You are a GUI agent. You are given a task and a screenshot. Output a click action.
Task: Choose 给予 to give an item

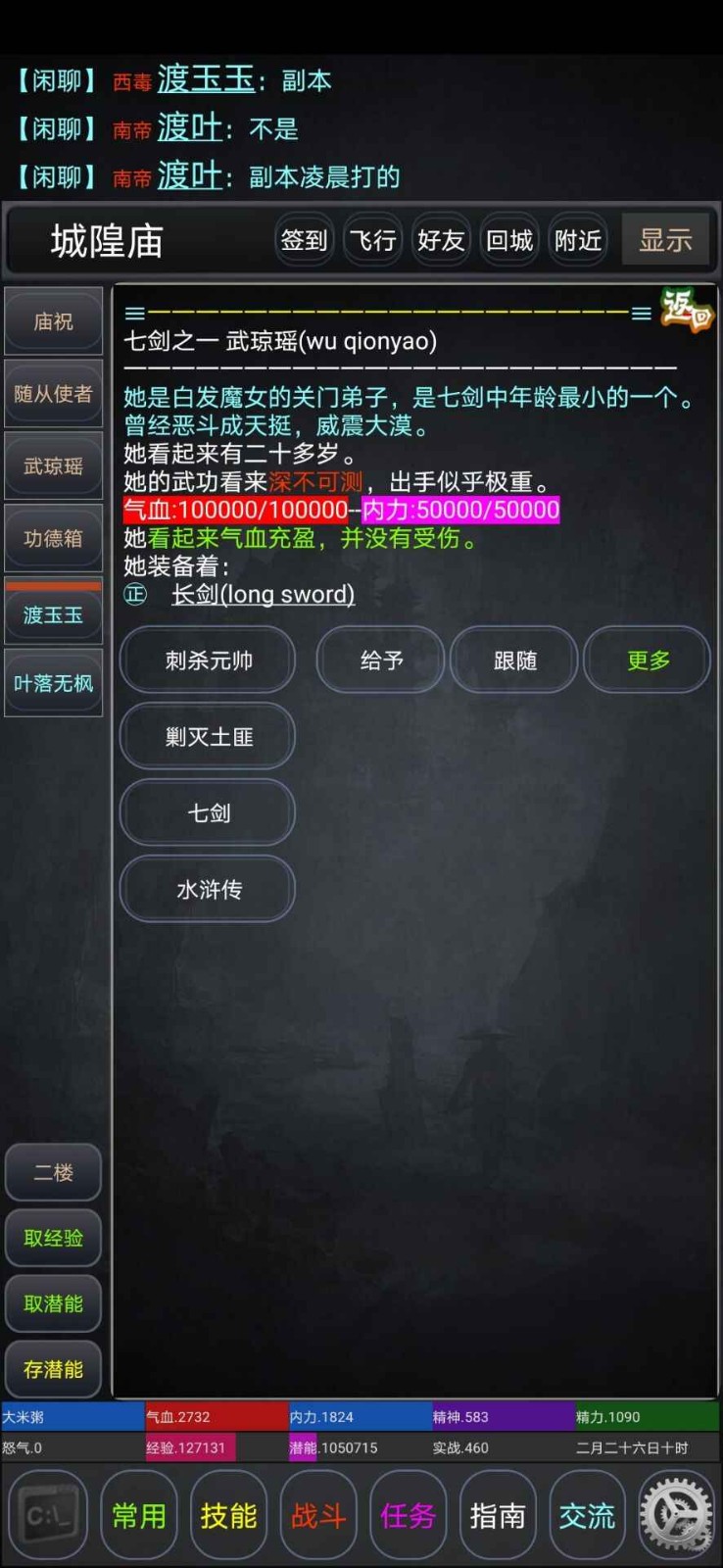(x=381, y=661)
